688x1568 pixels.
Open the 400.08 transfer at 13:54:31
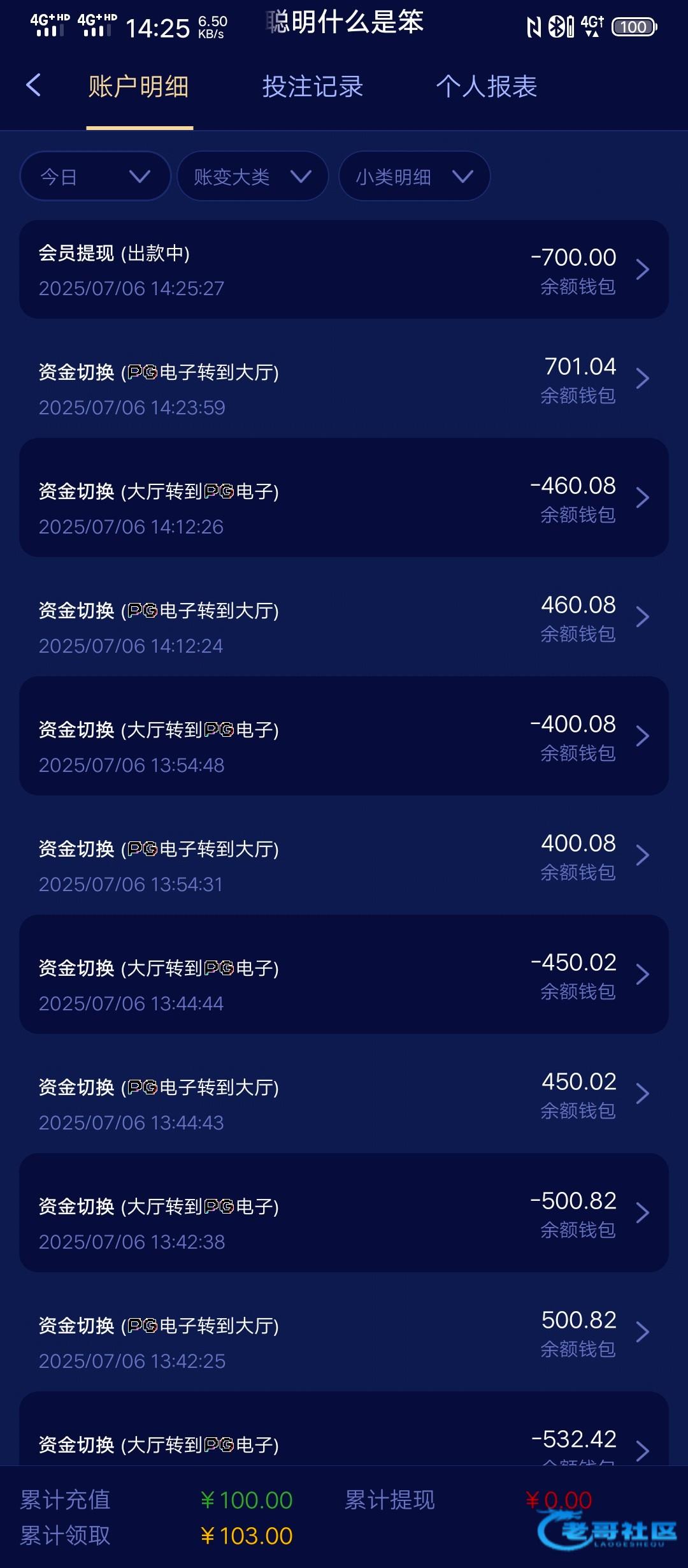[344, 855]
